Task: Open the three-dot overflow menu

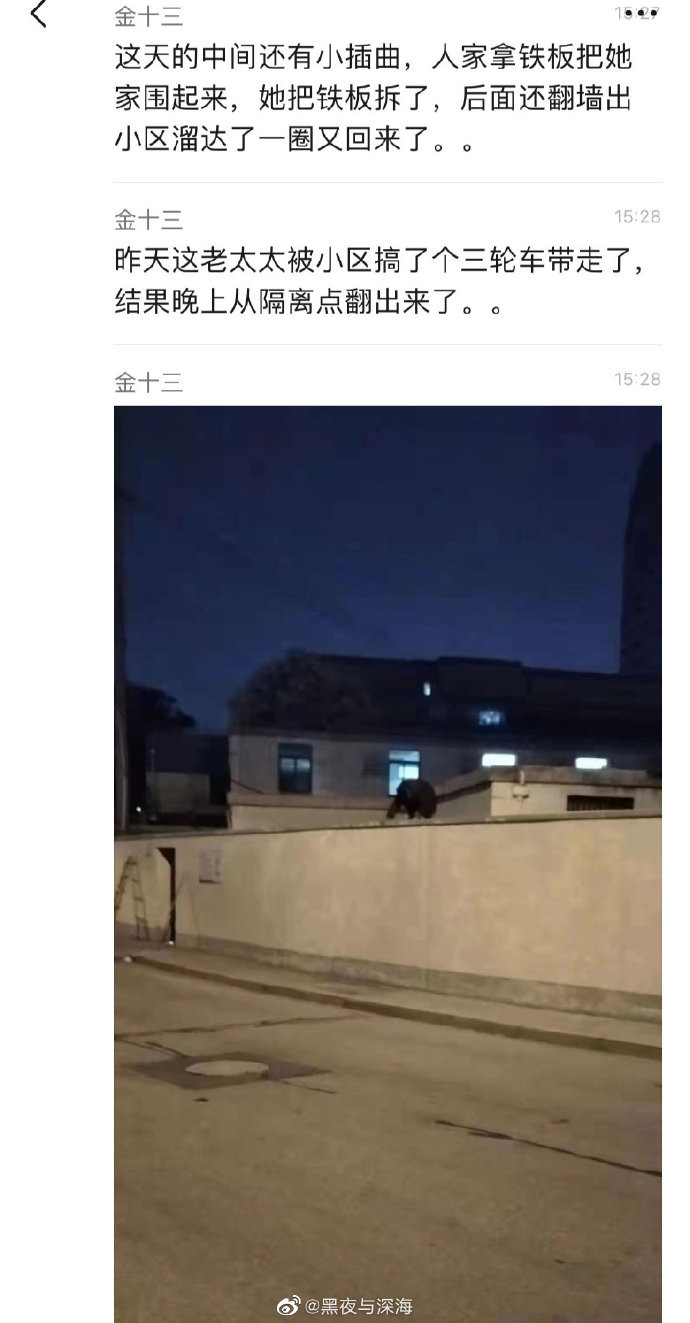Action: coord(639,13)
